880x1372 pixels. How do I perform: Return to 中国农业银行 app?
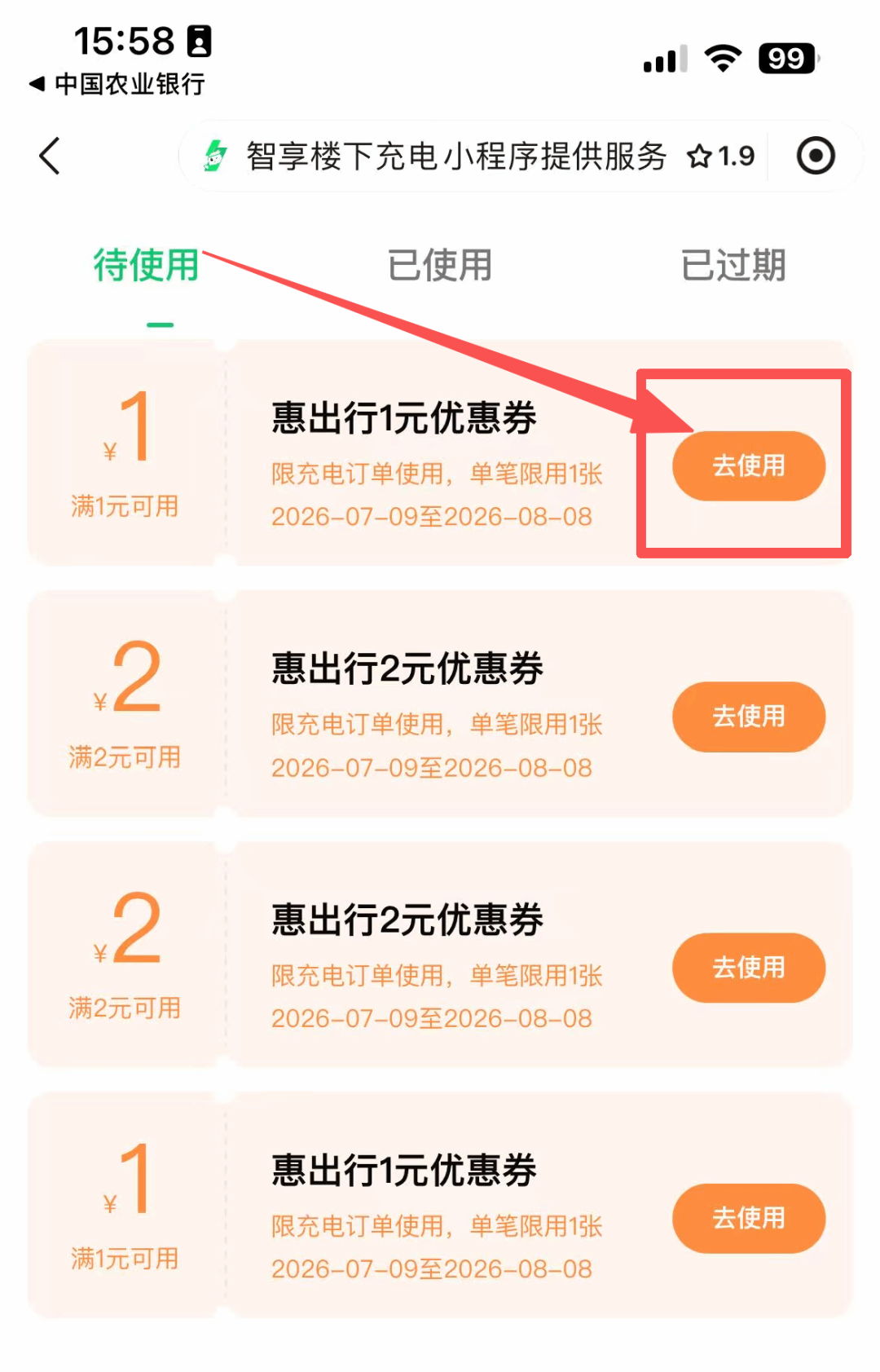(x=117, y=84)
